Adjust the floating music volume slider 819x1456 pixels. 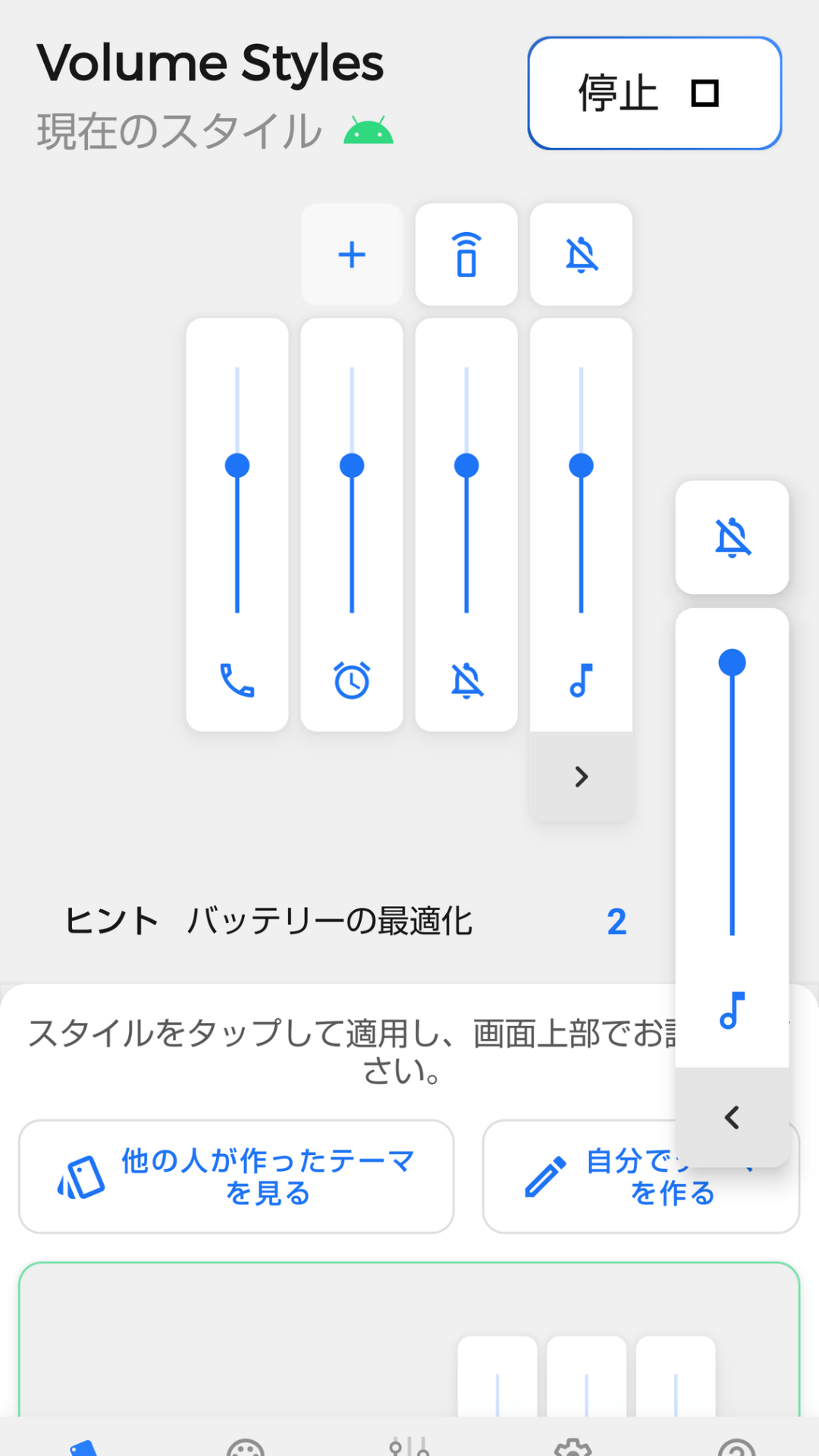click(731, 664)
